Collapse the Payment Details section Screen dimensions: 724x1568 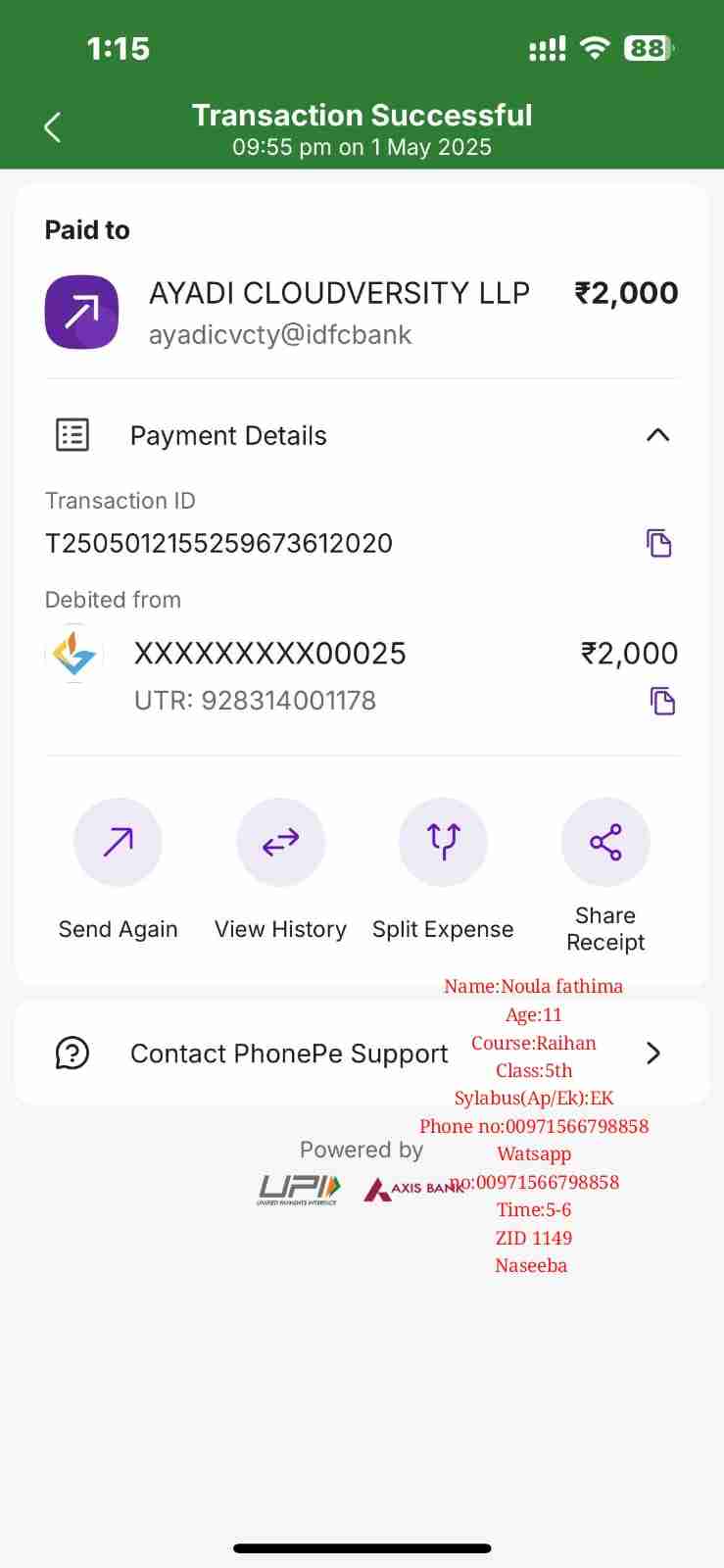[x=657, y=435]
